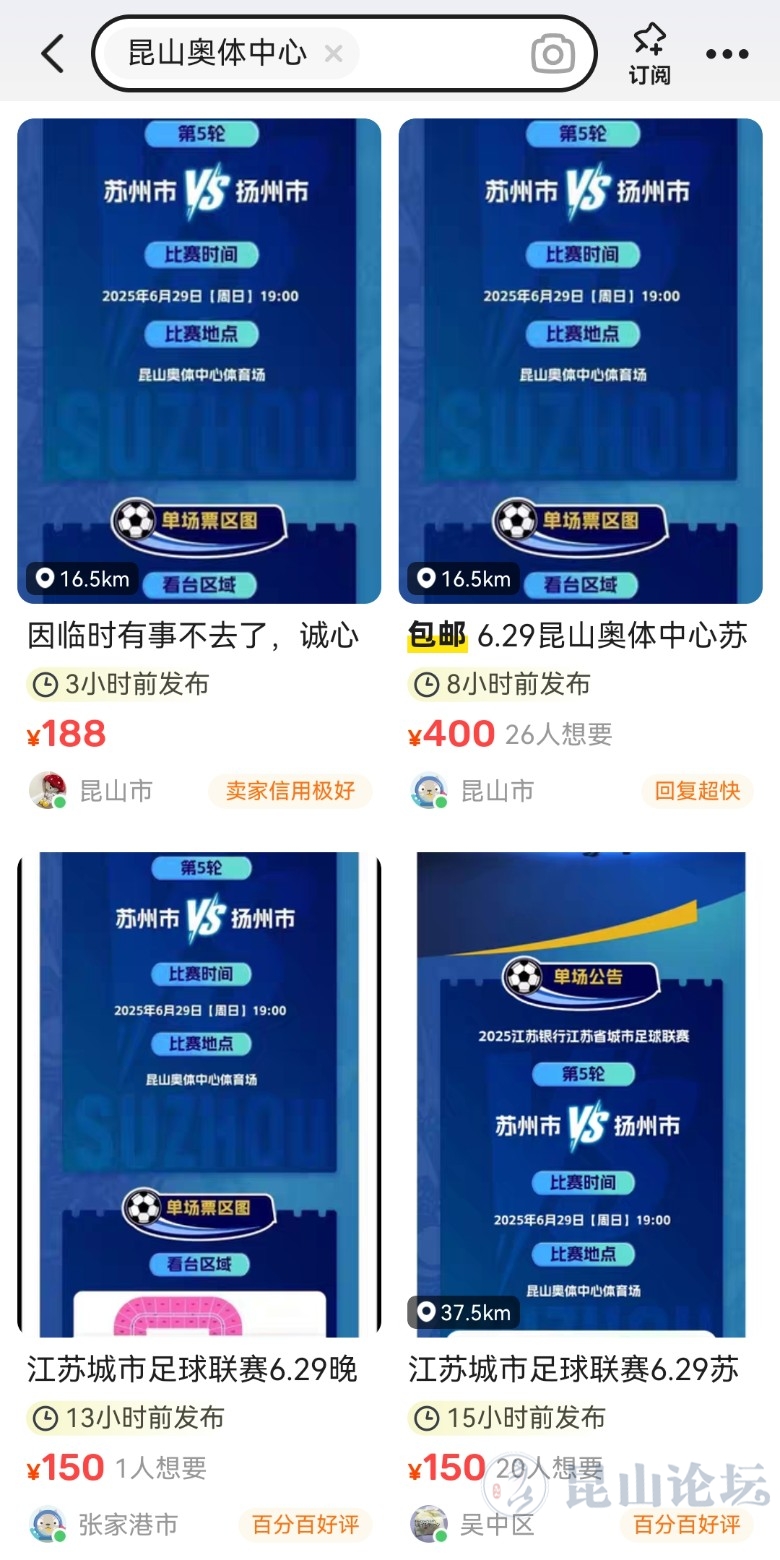Subscribe to this search via 订阅
The width and height of the screenshot is (780, 1560).
649,54
